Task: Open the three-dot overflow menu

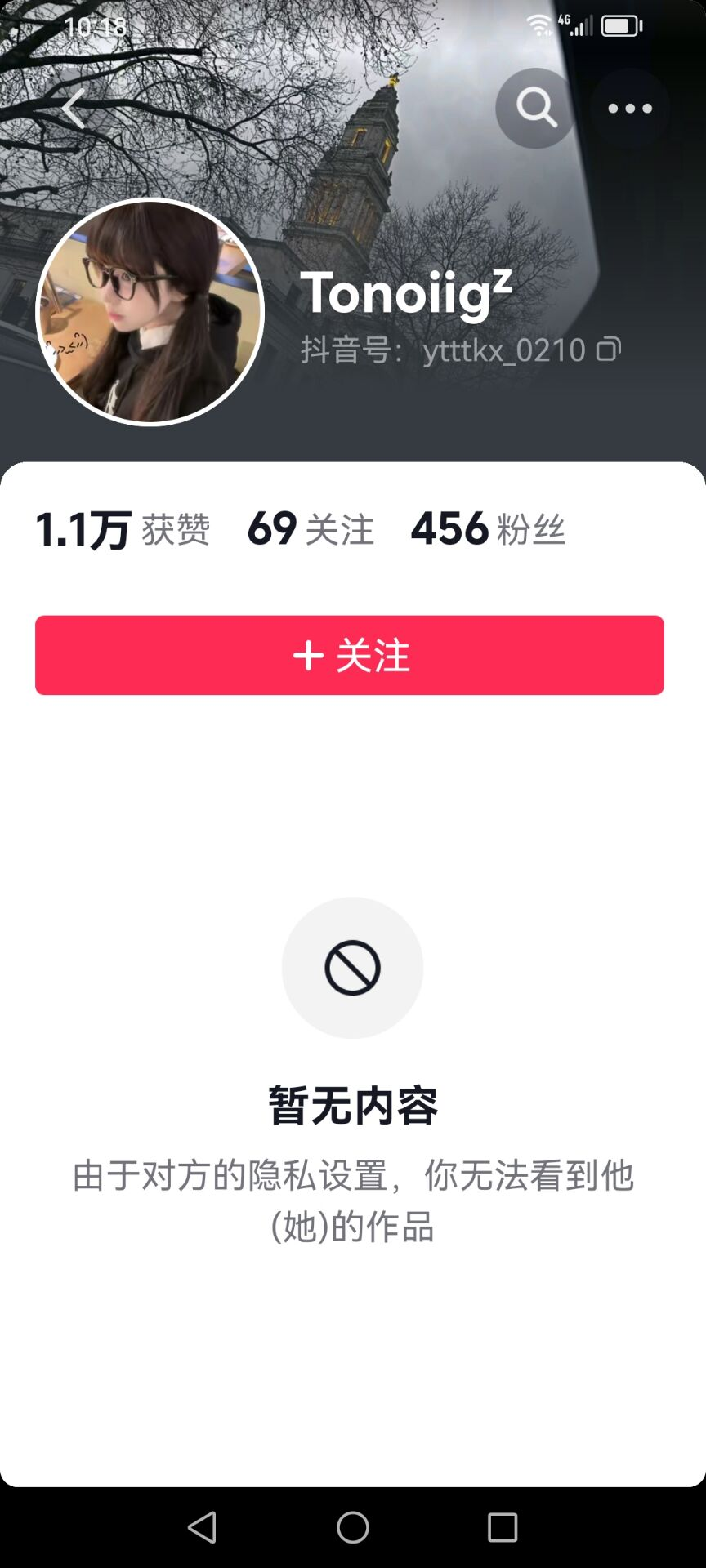Action: pyautogui.click(x=630, y=108)
